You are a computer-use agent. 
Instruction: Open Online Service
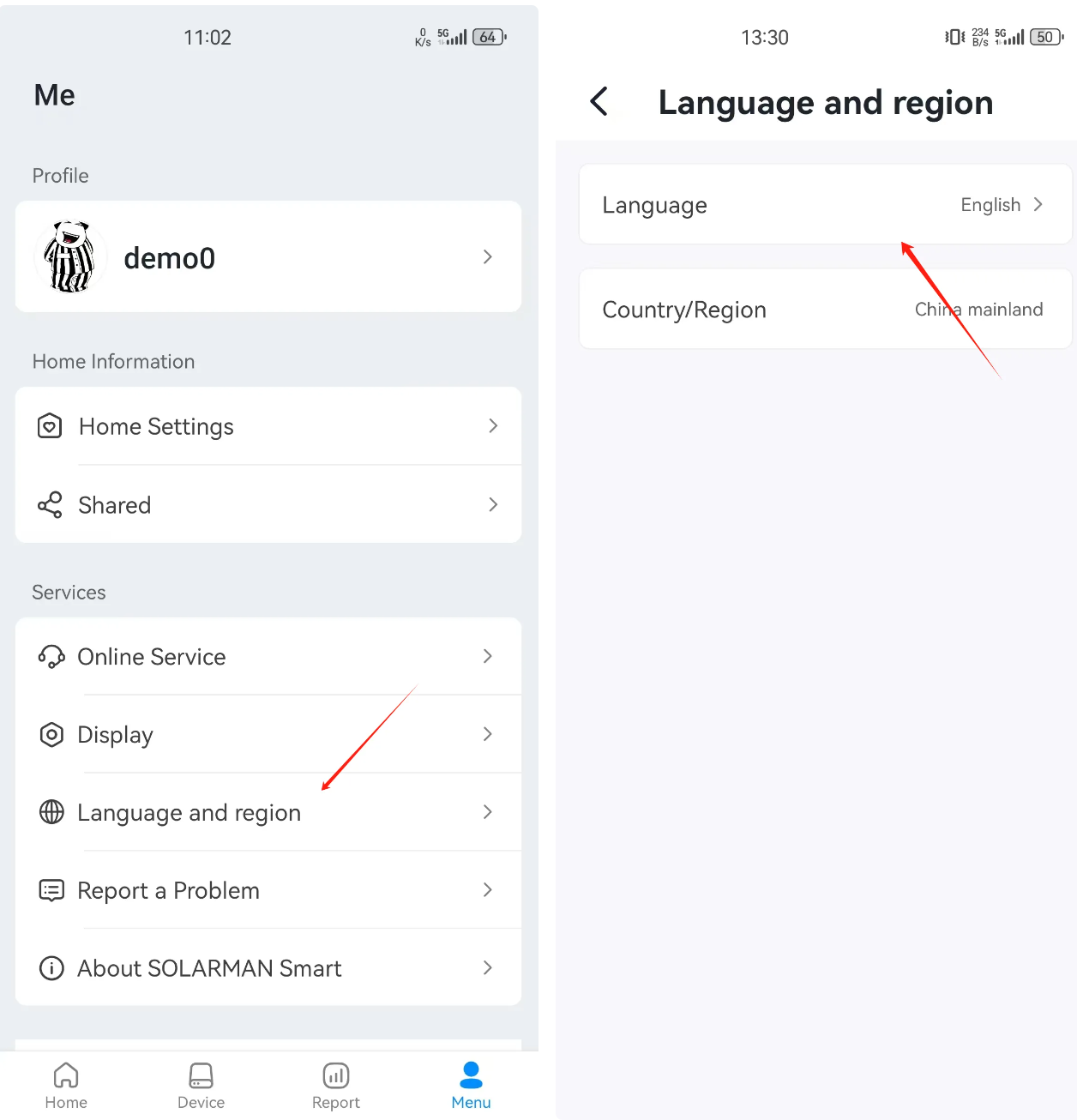pos(268,657)
